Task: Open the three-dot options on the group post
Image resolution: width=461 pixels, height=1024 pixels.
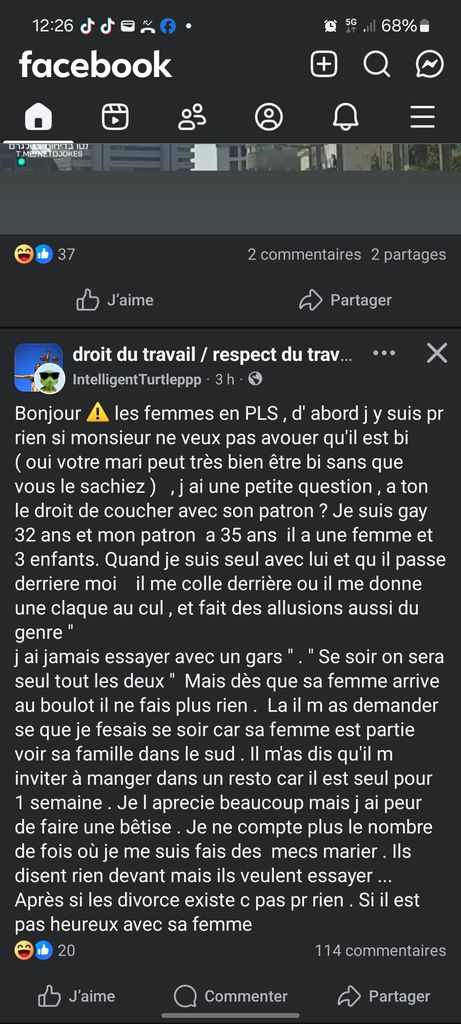Action: click(x=384, y=353)
